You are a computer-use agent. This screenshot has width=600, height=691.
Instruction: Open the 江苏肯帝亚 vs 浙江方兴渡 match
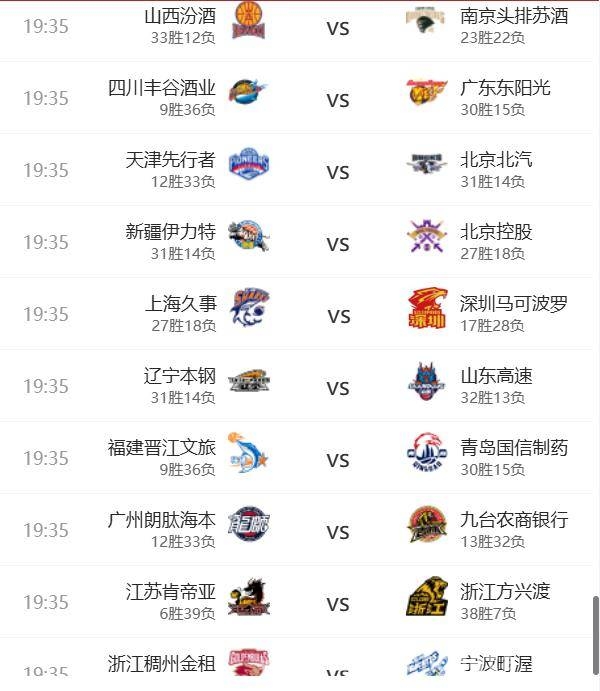point(338,604)
